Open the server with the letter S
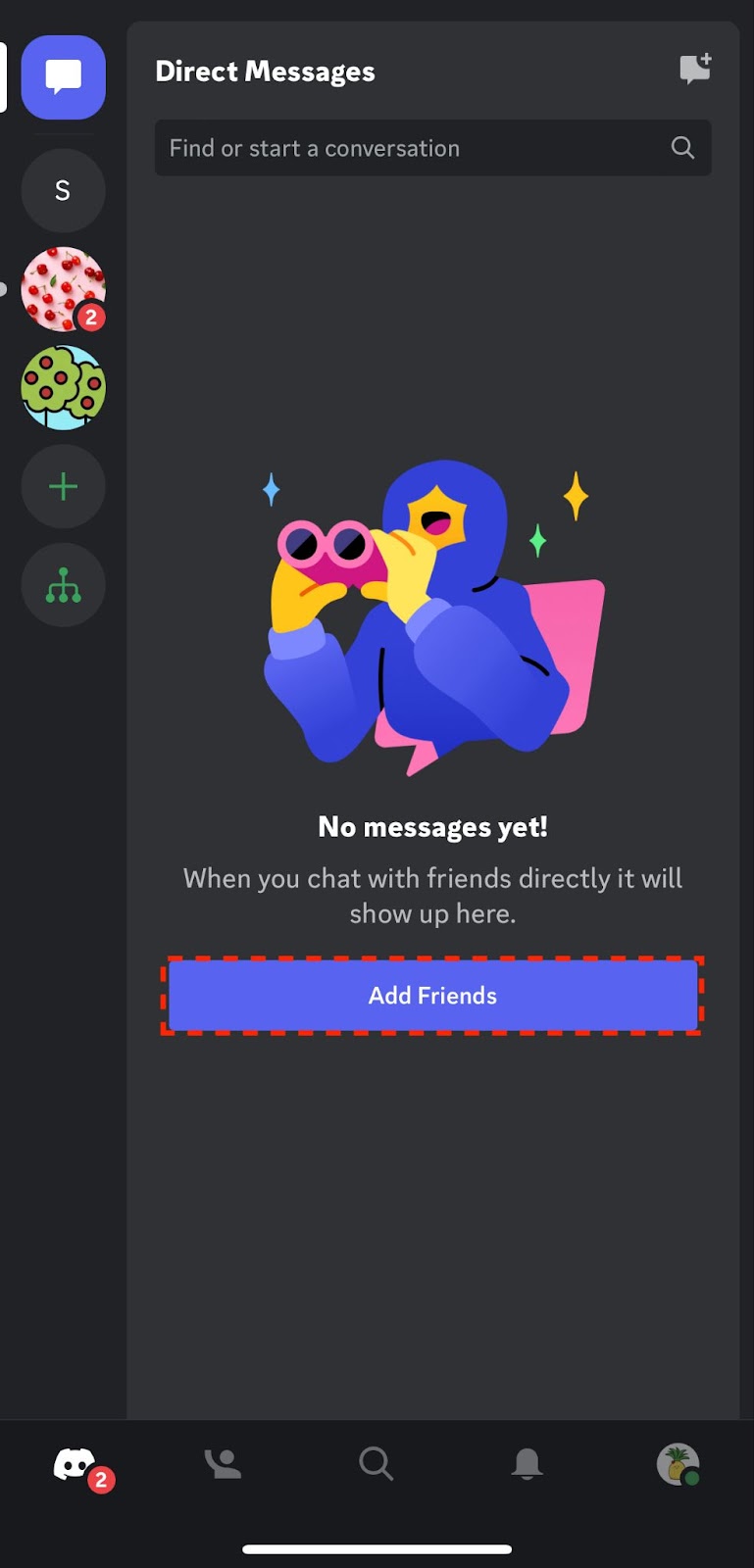754x1568 pixels. (x=64, y=190)
